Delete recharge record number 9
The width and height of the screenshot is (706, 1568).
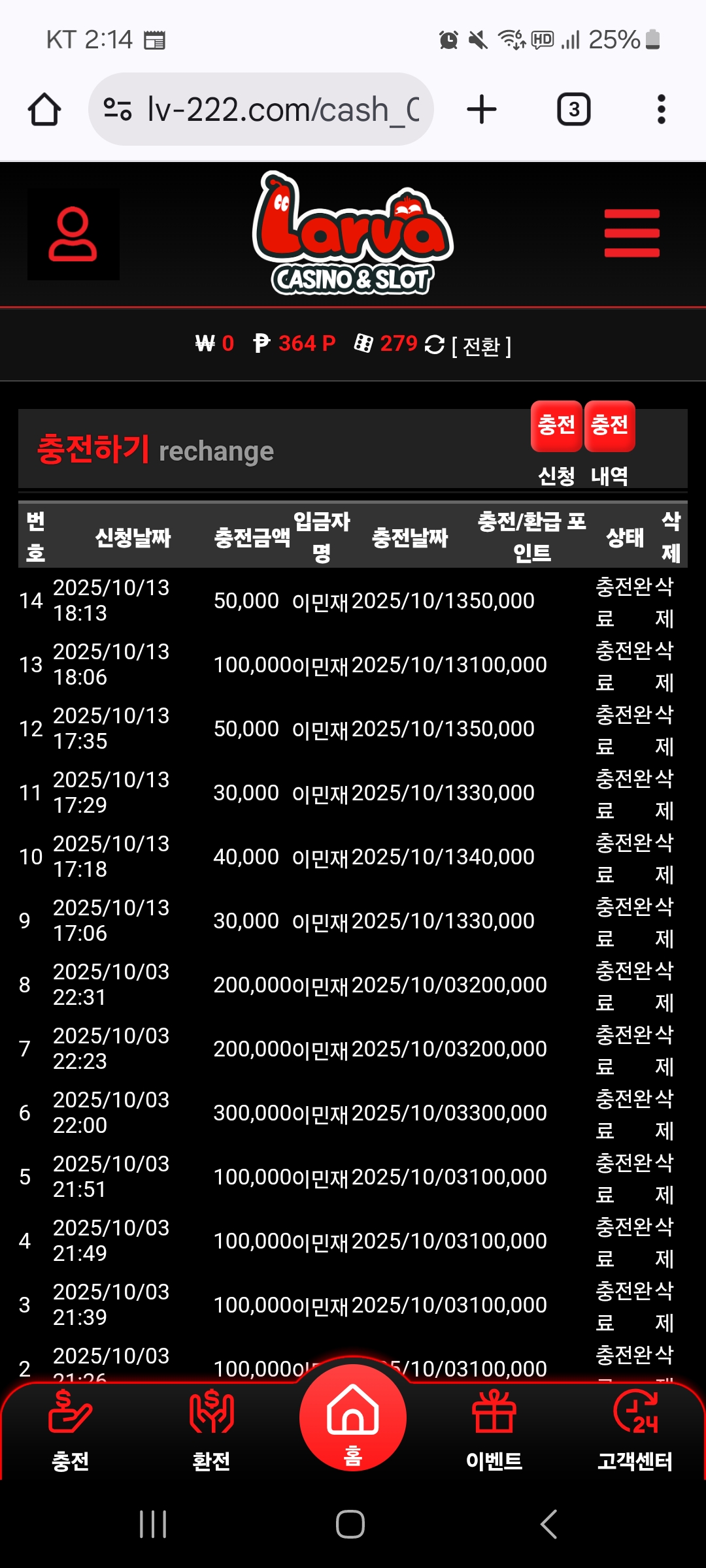coord(664,922)
